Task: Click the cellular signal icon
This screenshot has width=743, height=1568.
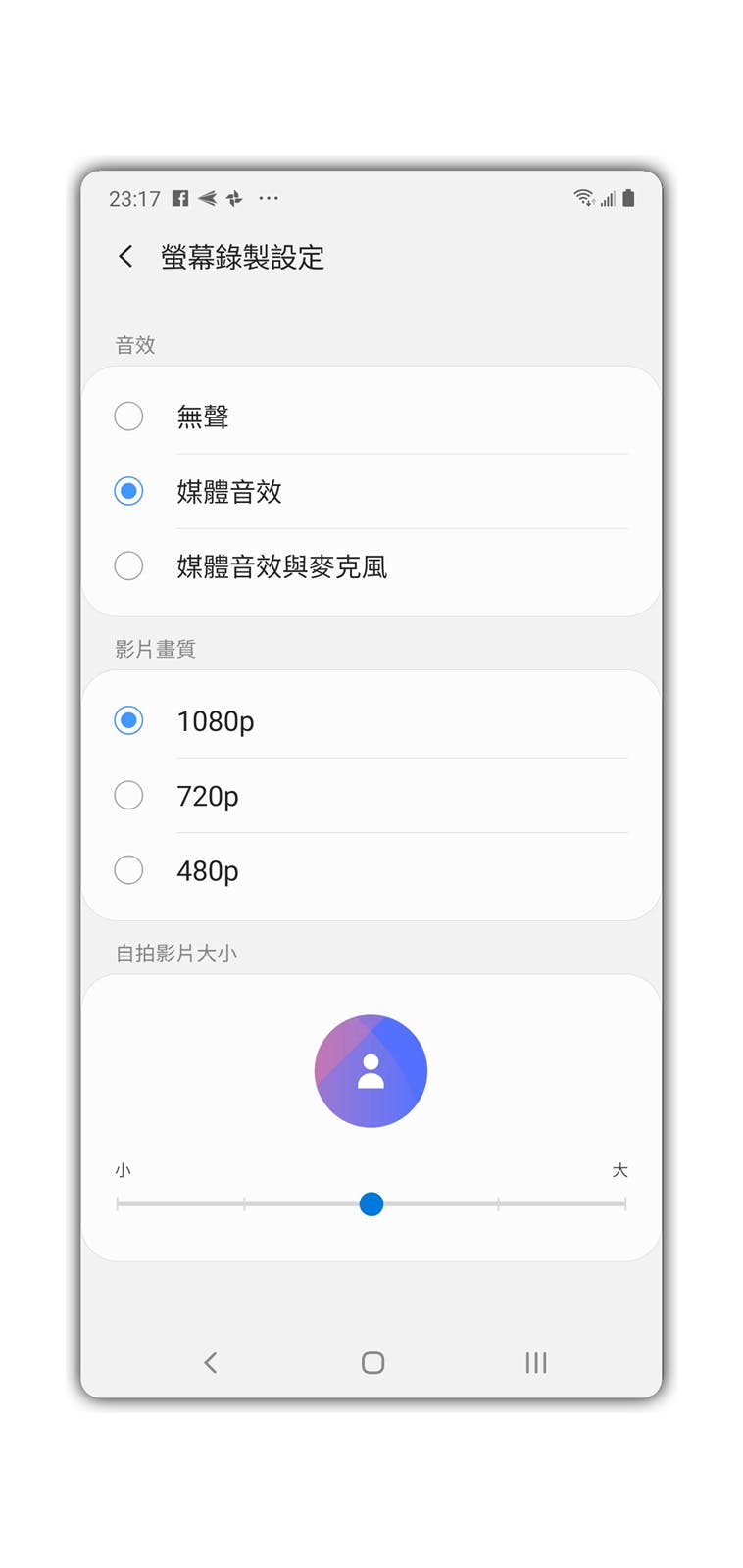Action: click(x=606, y=199)
